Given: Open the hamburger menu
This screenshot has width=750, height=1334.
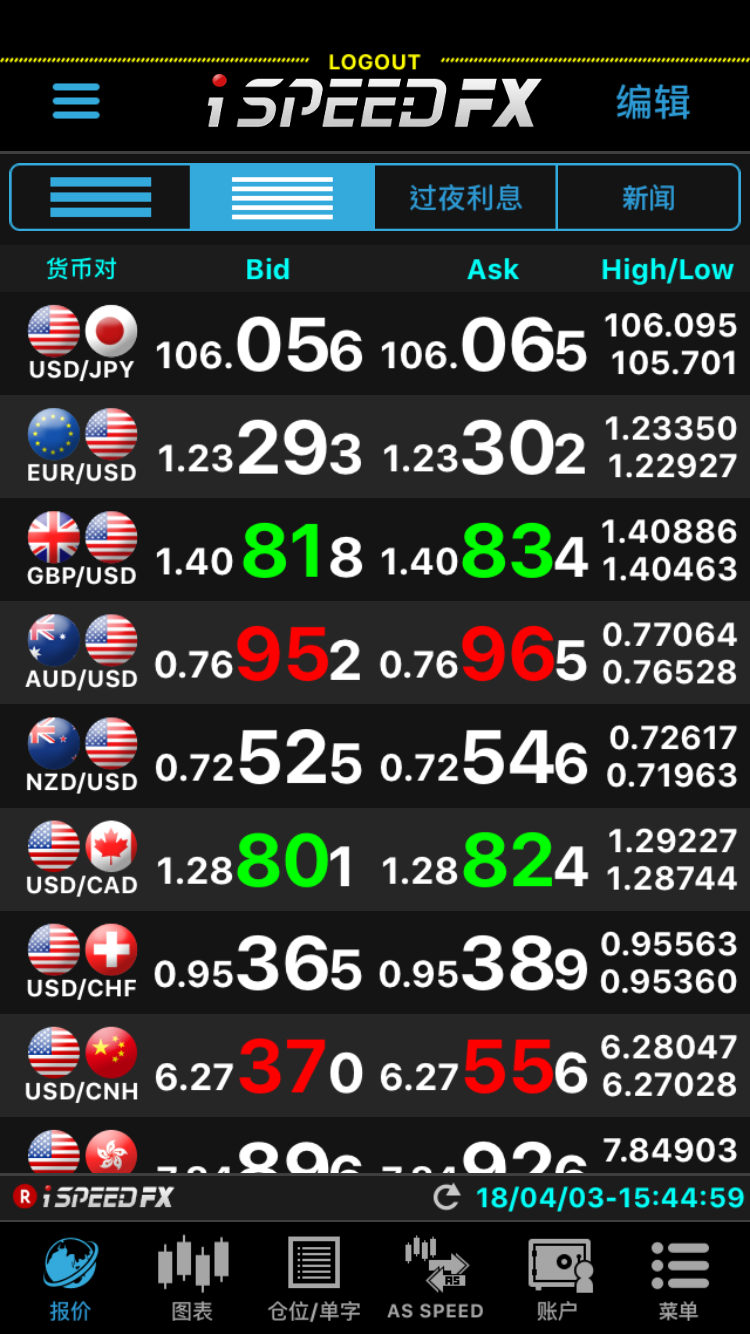Looking at the screenshot, I should pos(76,101).
